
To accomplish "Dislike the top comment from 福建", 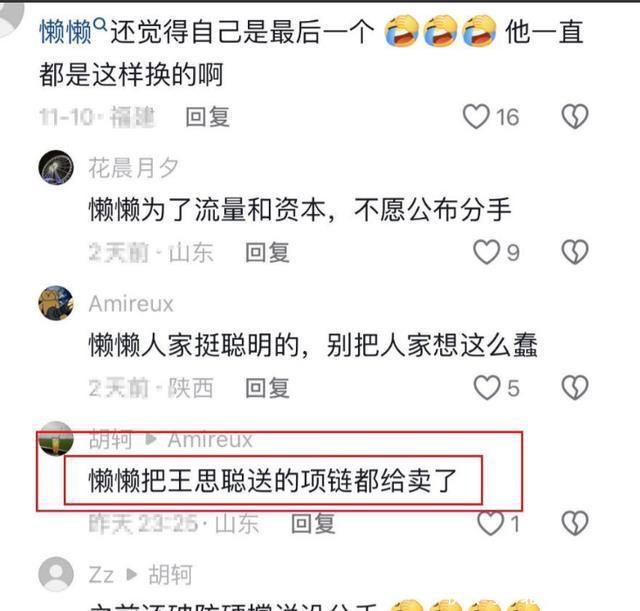I will [x=574, y=117].
